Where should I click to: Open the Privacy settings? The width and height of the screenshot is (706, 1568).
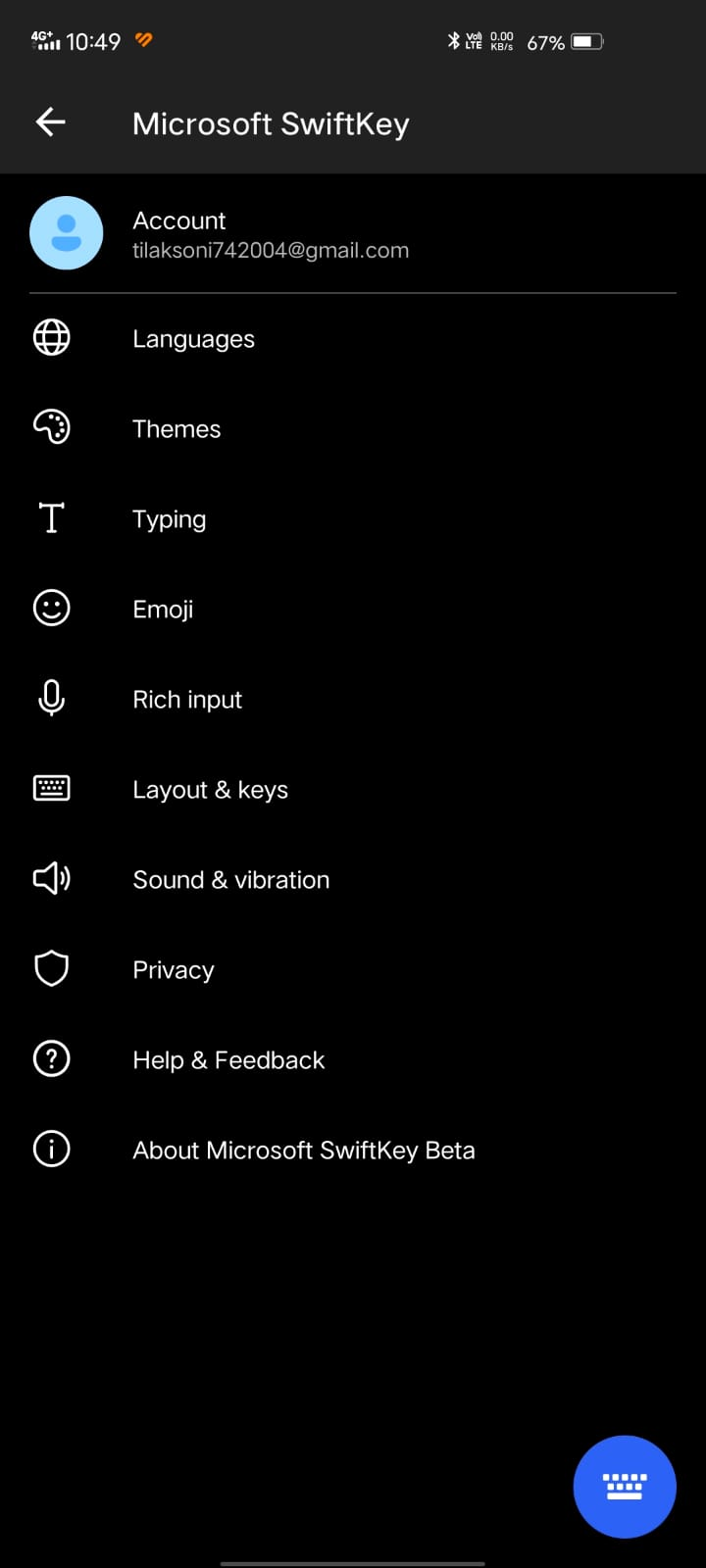[174, 970]
